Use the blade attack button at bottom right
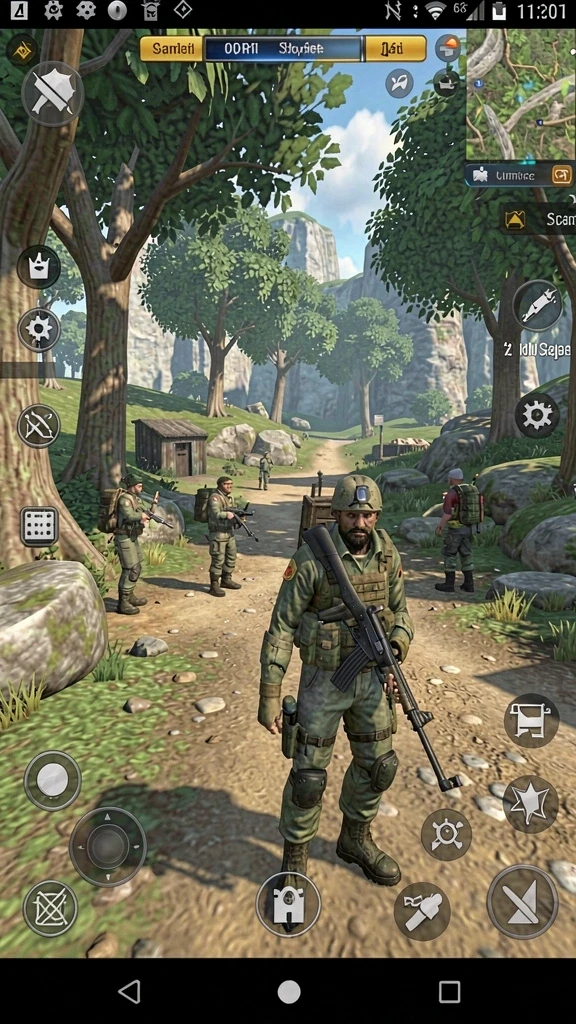The image size is (576, 1024). tap(522, 902)
